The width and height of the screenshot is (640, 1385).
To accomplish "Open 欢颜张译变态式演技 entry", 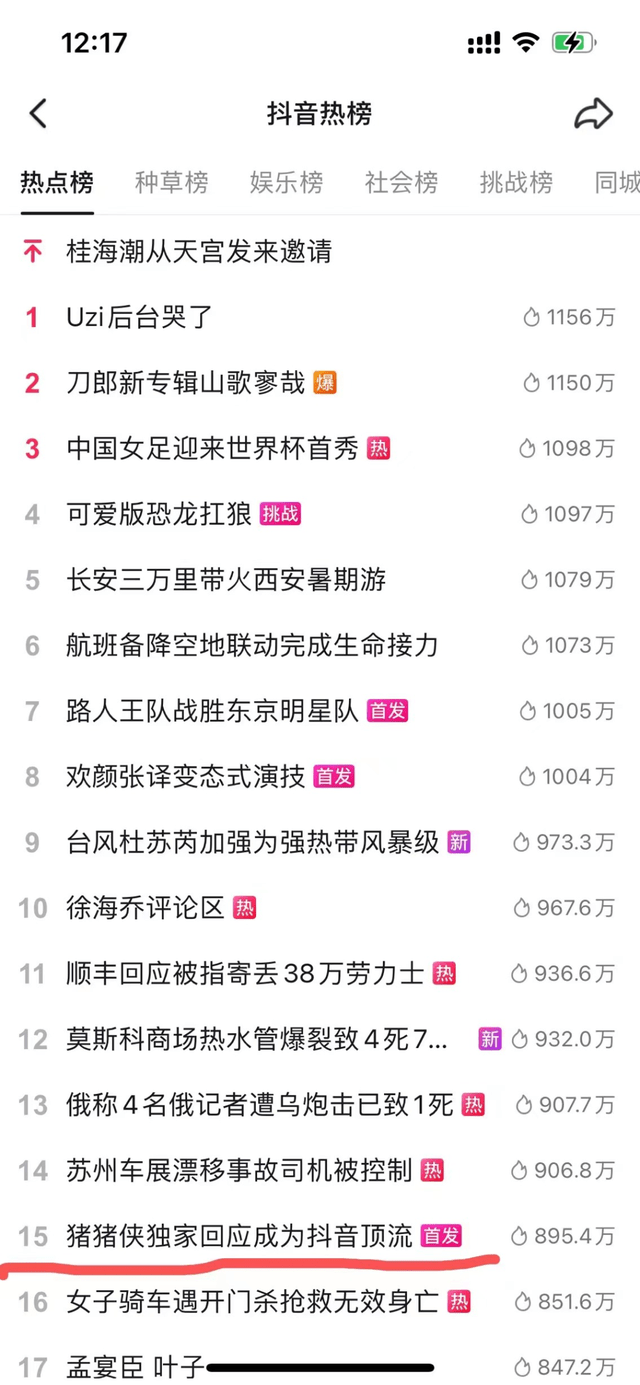I will pyautogui.click(x=320, y=776).
